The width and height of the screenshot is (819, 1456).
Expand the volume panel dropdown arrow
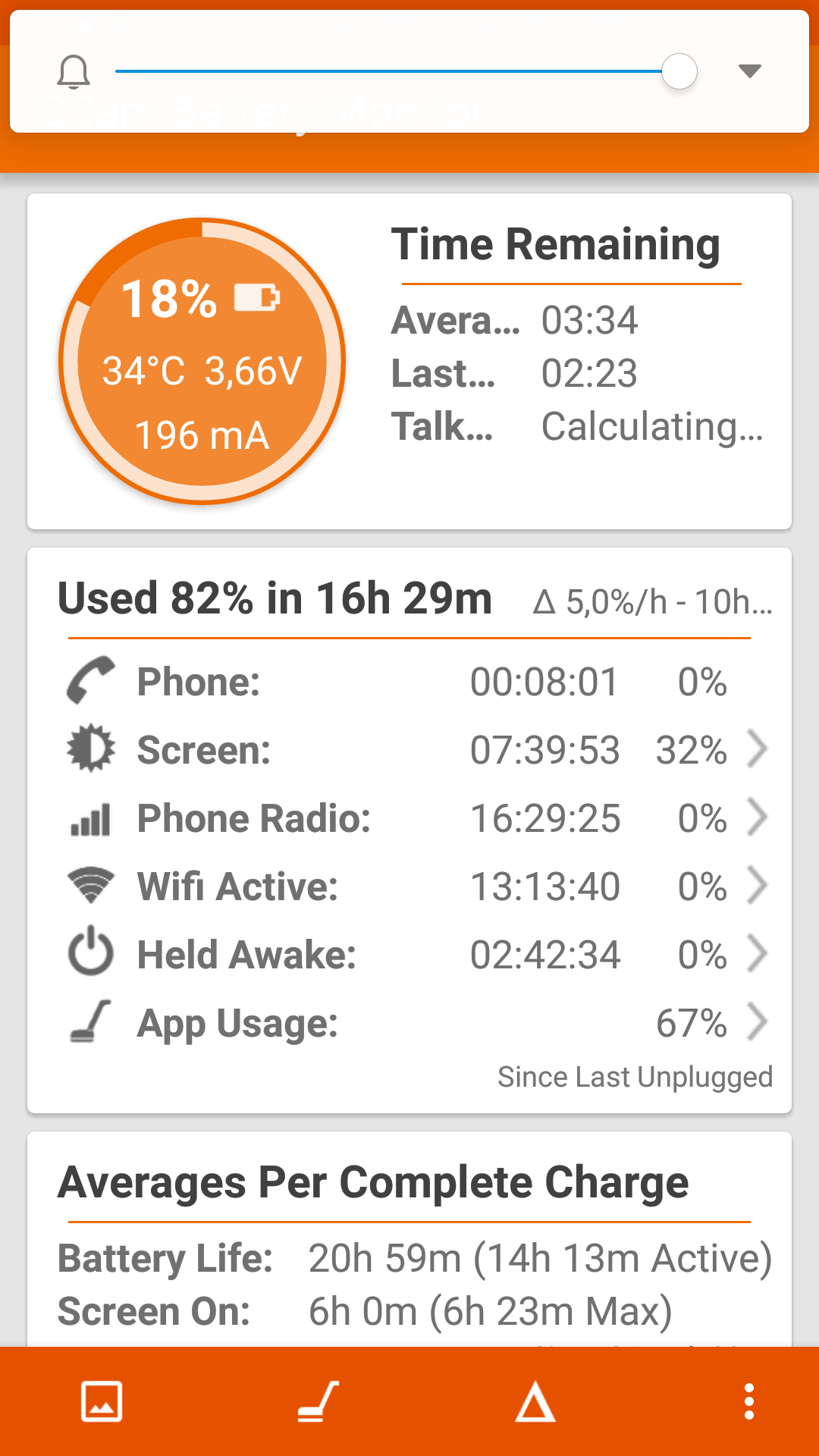749,71
